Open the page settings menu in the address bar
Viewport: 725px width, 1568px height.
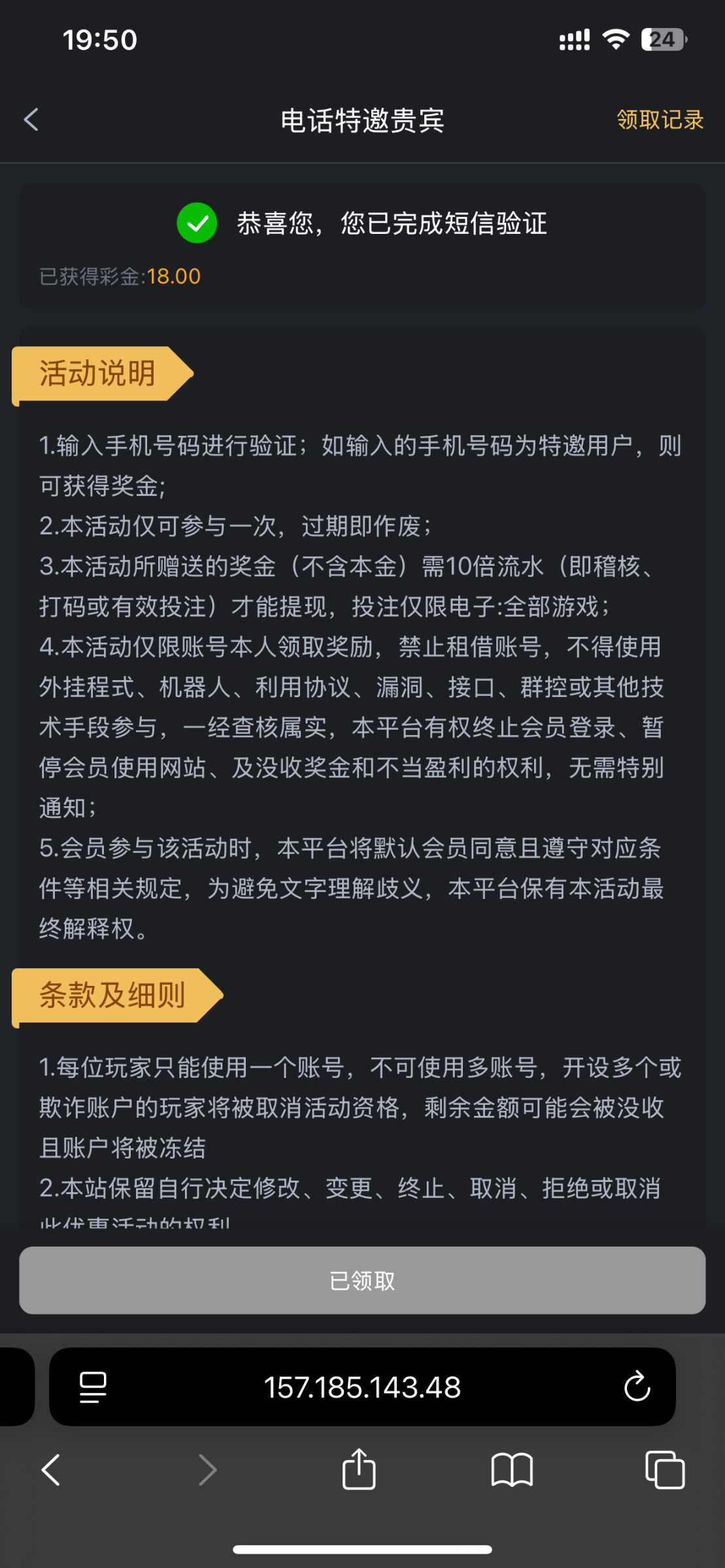pyautogui.click(x=93, y=1386)
